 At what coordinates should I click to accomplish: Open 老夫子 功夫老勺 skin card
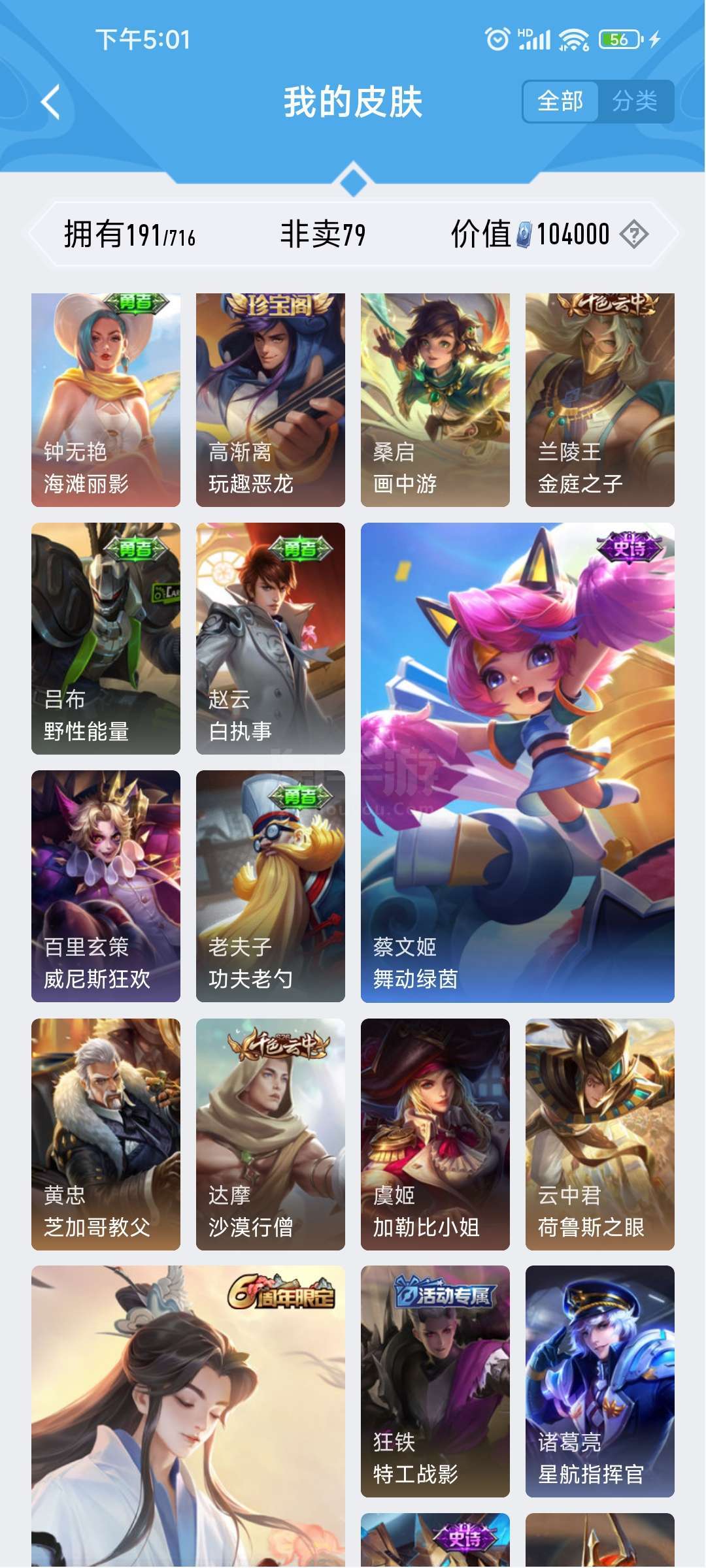[x=271, y=886]
